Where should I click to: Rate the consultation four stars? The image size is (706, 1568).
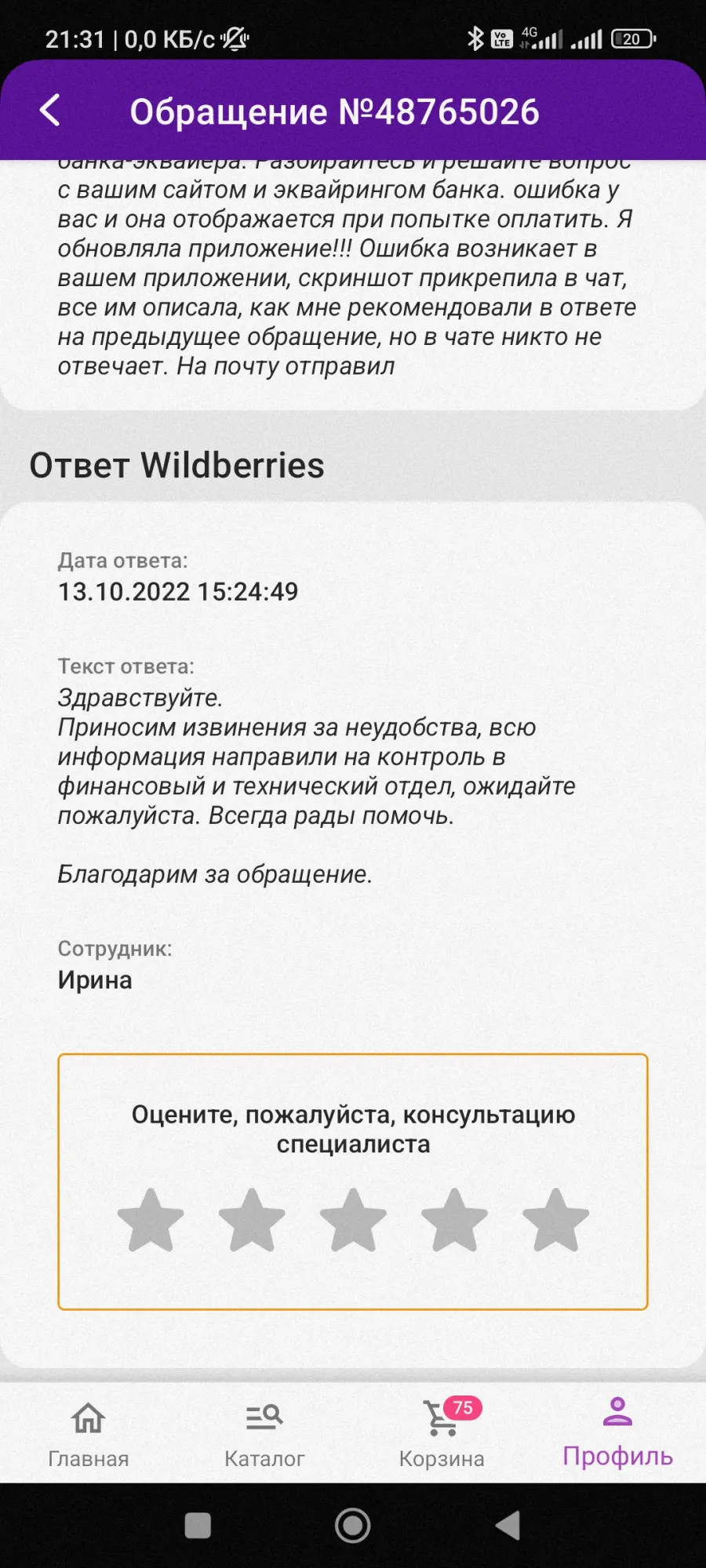click(454, 1220)
